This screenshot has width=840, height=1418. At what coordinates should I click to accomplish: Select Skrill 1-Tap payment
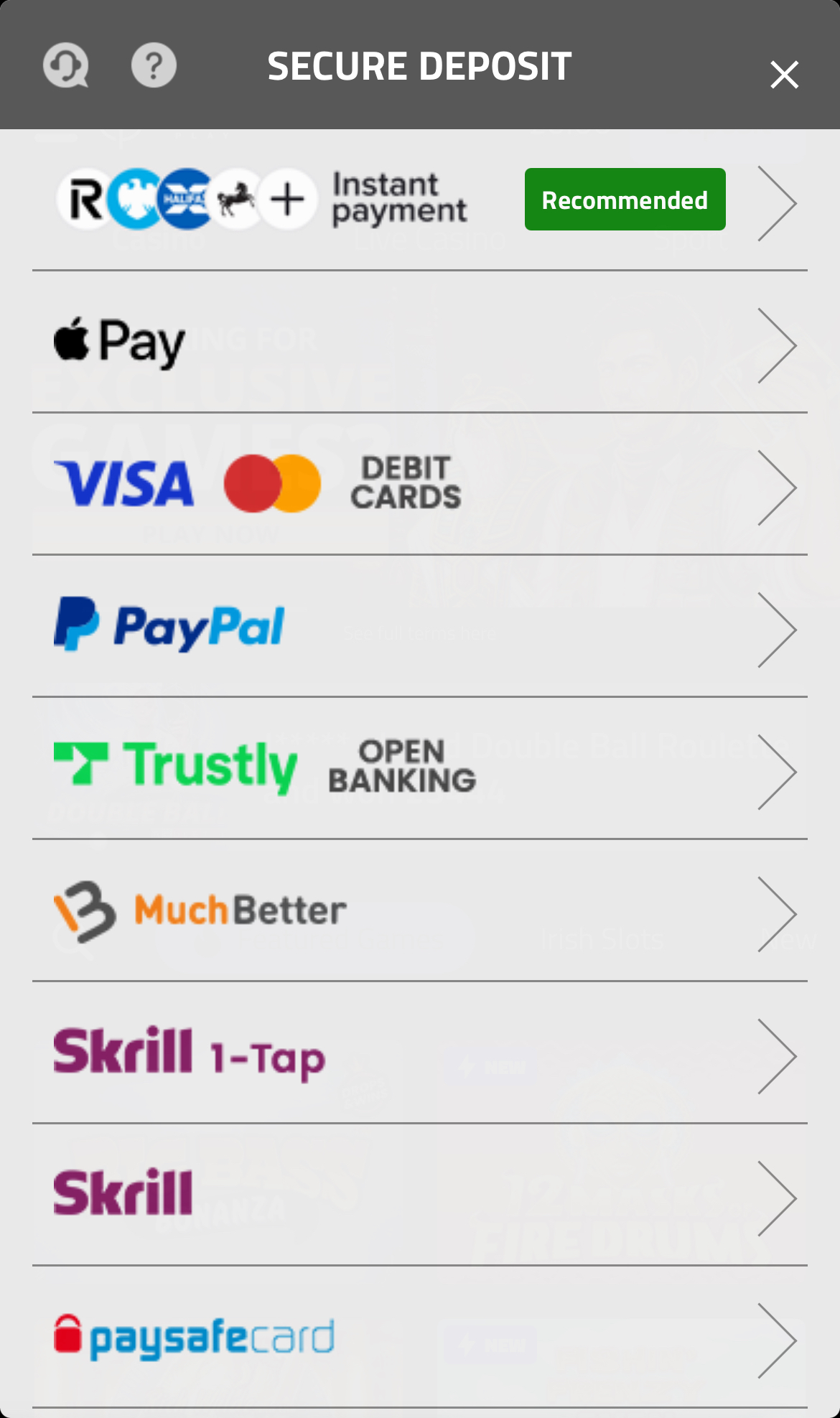pos(419,1054)
